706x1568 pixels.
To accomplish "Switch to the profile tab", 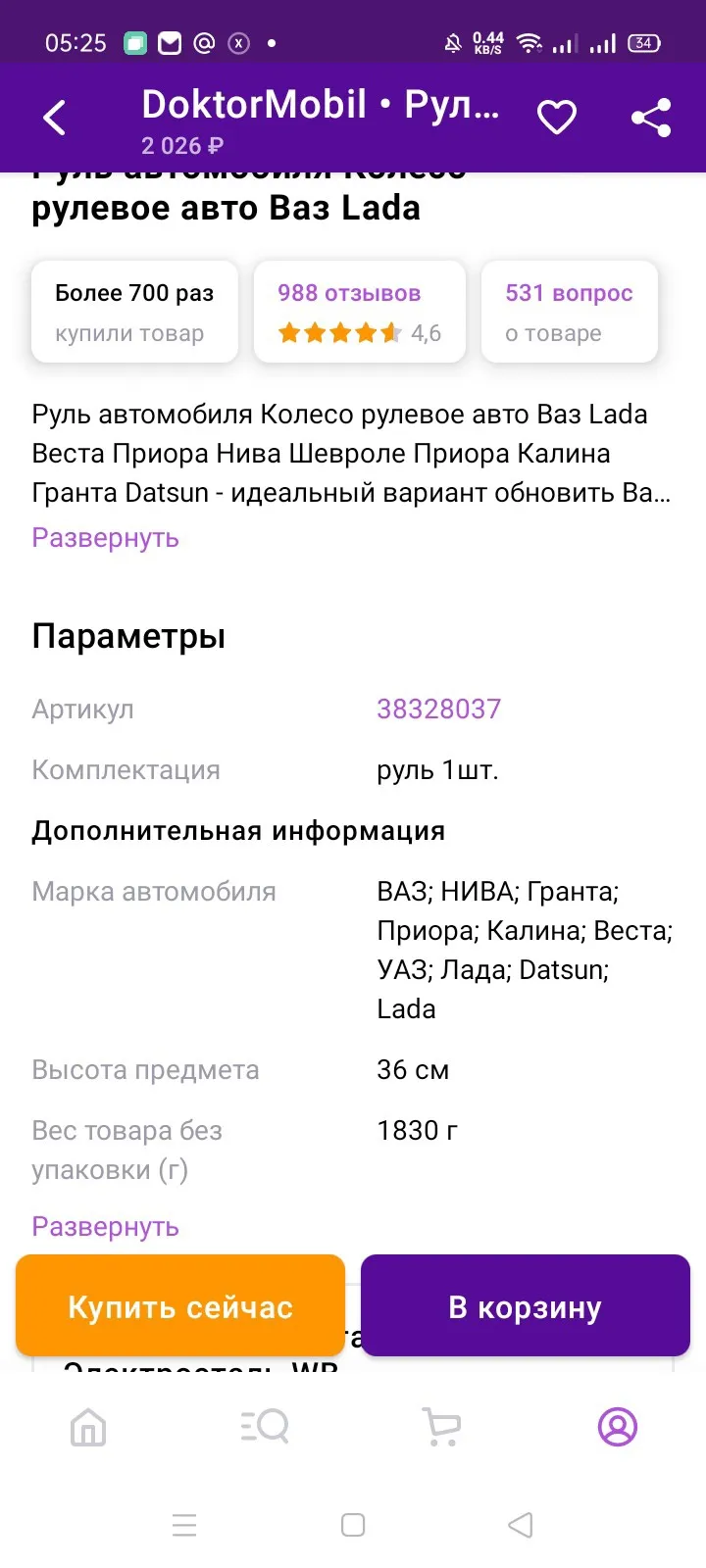I will tap(618, 1427).
